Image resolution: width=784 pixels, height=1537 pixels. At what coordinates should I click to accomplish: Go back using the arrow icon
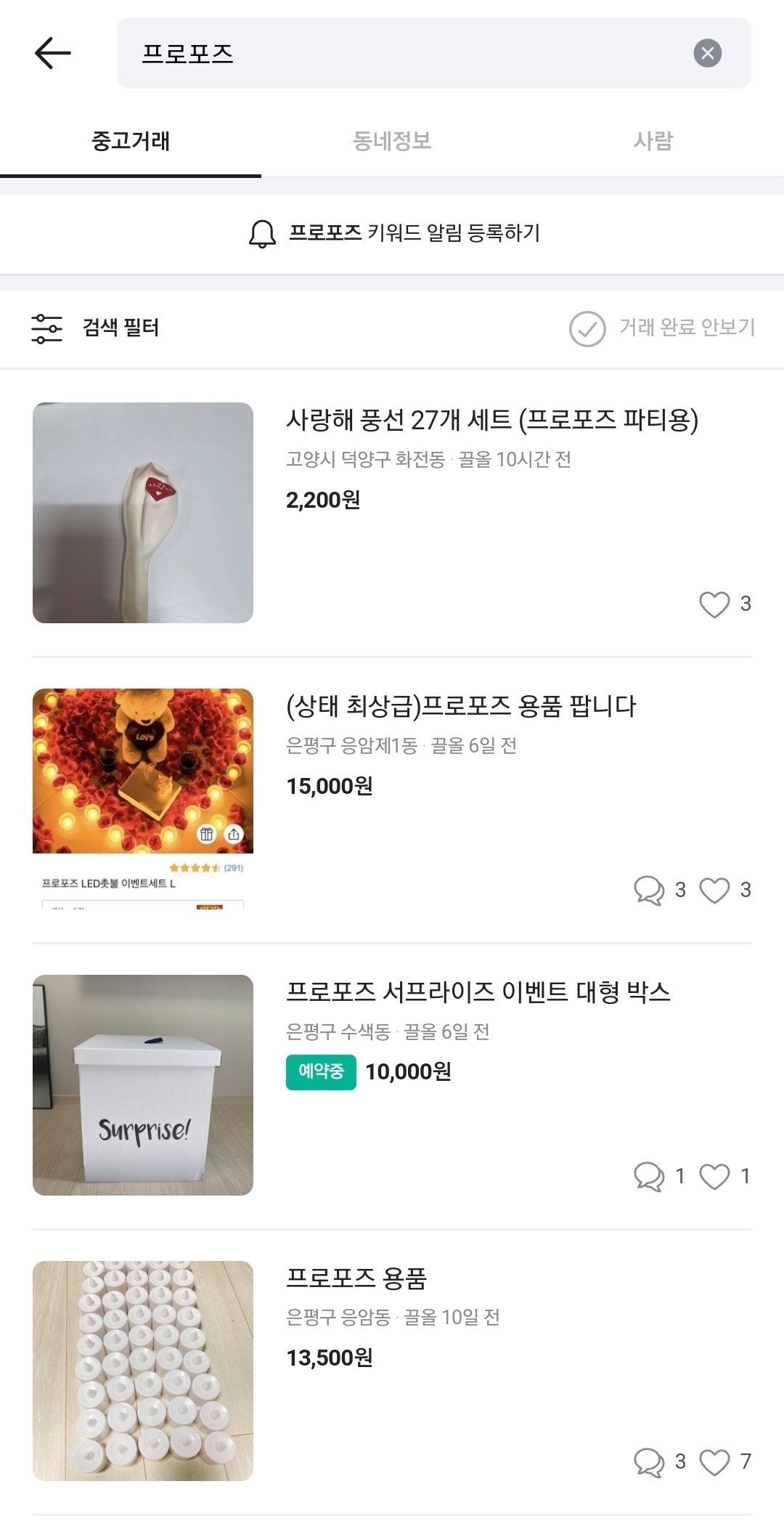coord(53,53)
